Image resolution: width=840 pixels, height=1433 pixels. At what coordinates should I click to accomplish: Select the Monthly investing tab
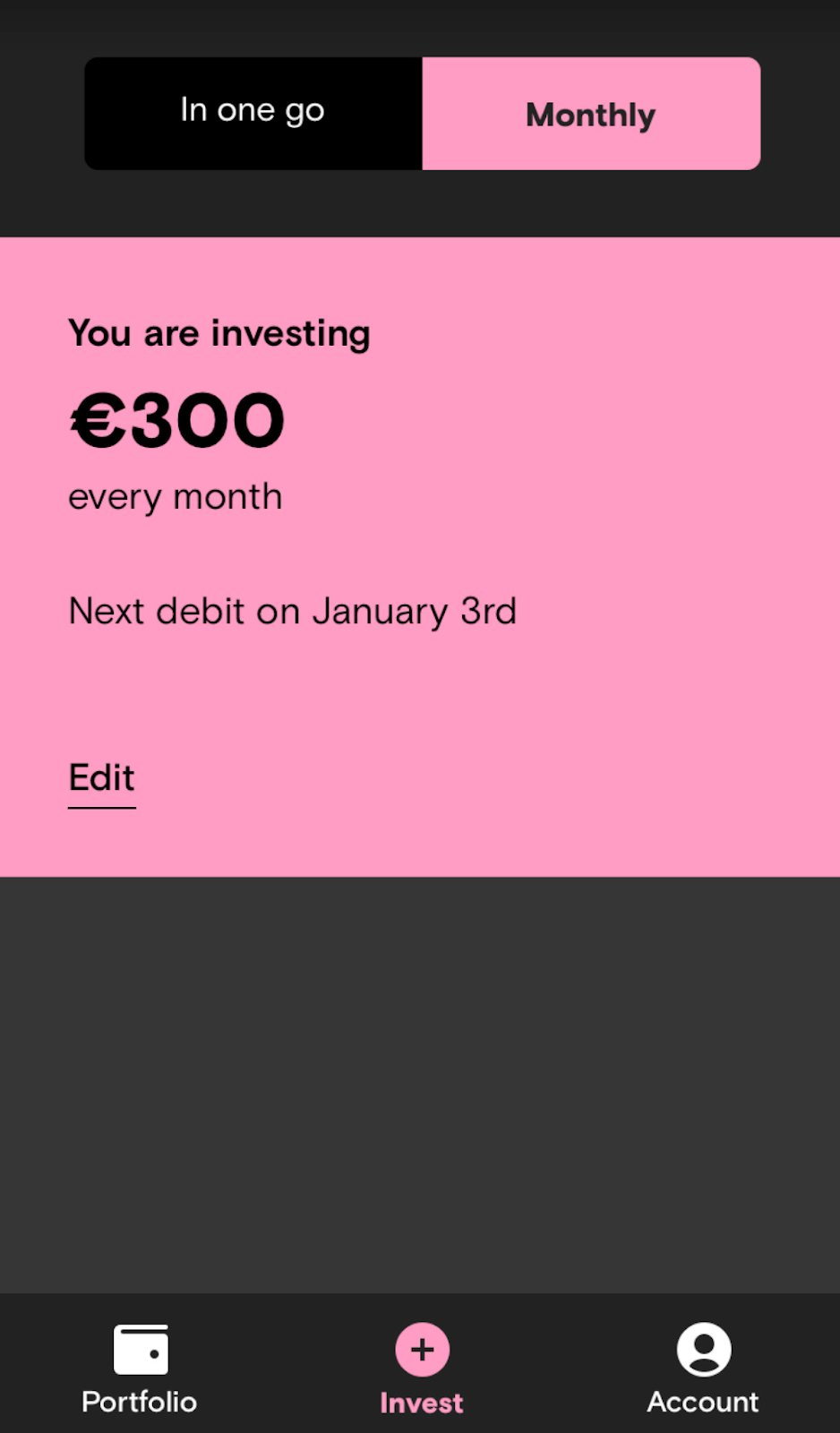[591, 114]
